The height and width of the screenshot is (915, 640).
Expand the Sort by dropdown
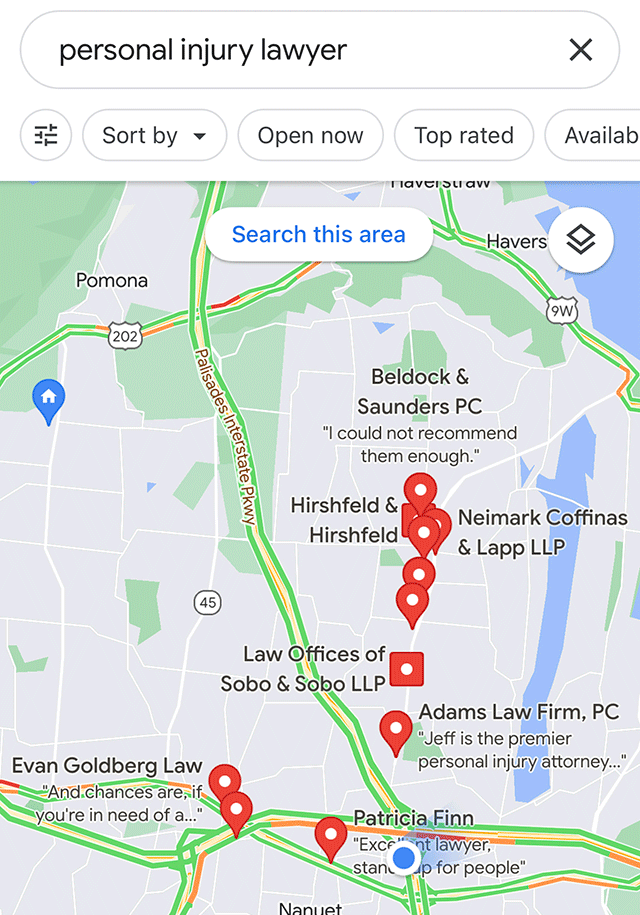pyautogui.click(x=155, y=135)
